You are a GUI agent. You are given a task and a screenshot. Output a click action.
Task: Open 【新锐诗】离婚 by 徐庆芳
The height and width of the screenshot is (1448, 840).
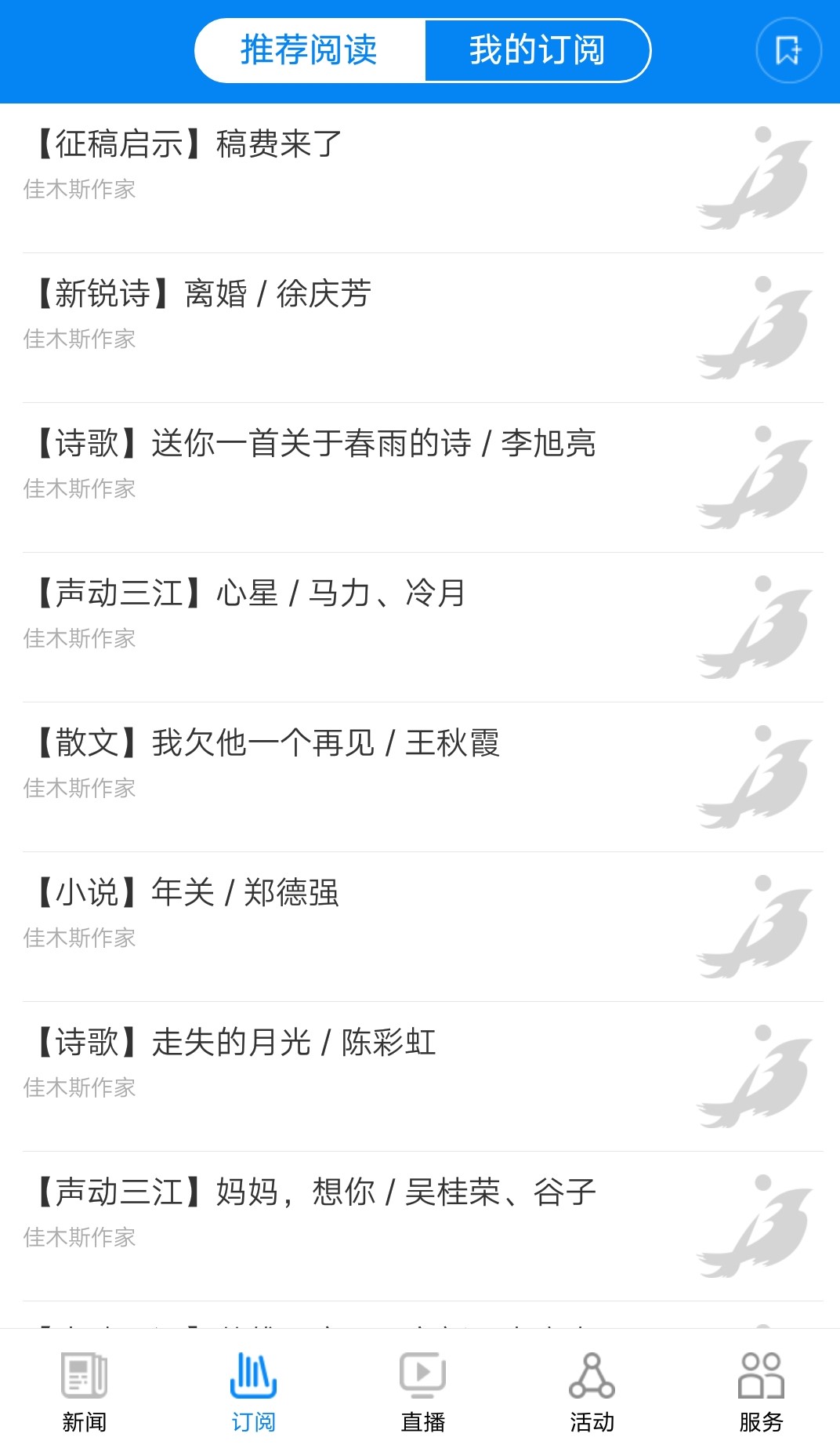[x=204, y=295]
